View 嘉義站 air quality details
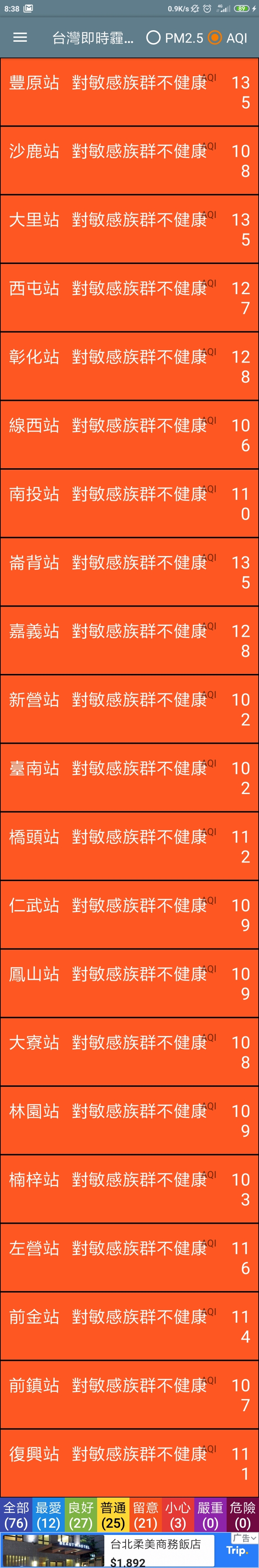 (129, 641)
